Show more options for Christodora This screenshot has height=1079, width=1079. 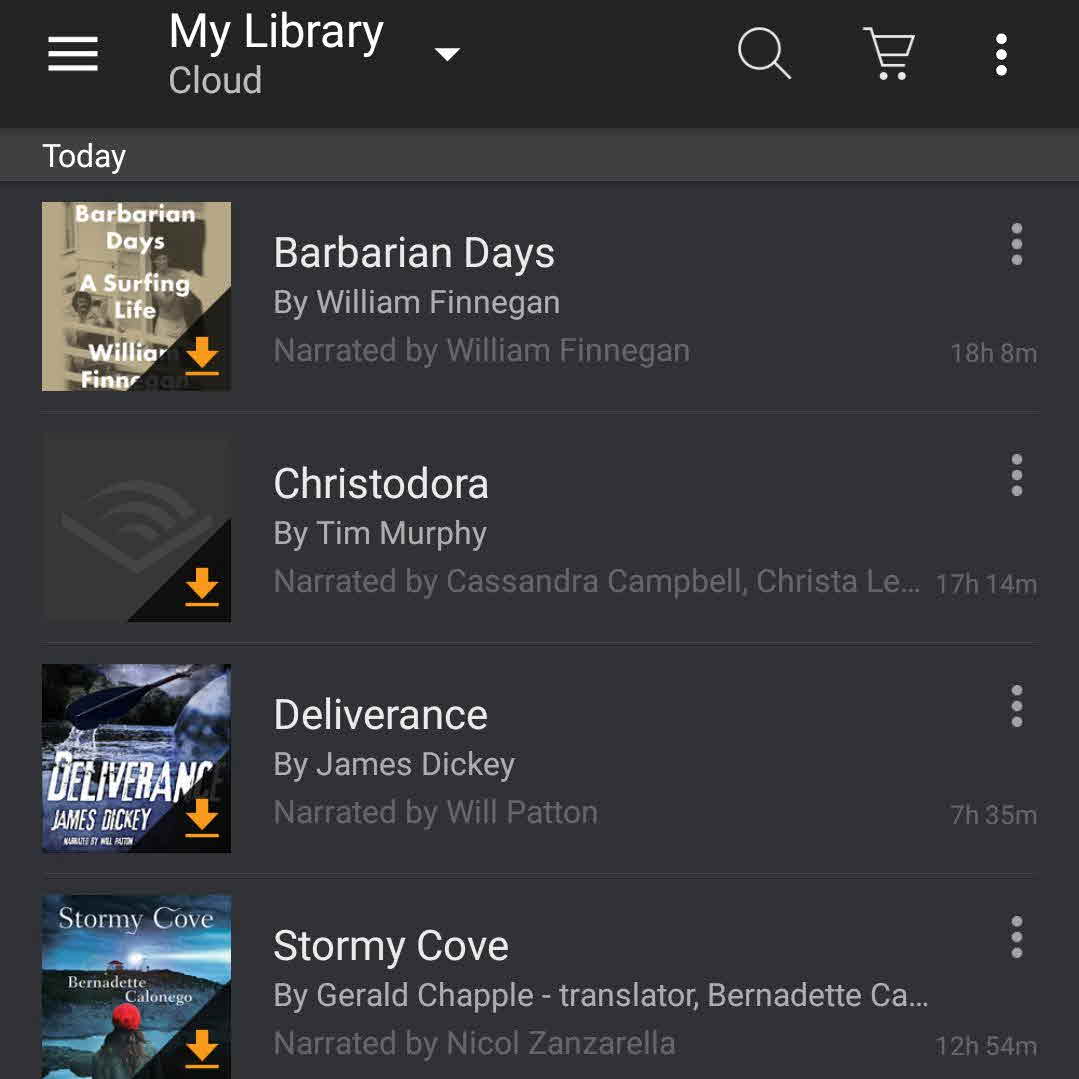[1016, 475]
